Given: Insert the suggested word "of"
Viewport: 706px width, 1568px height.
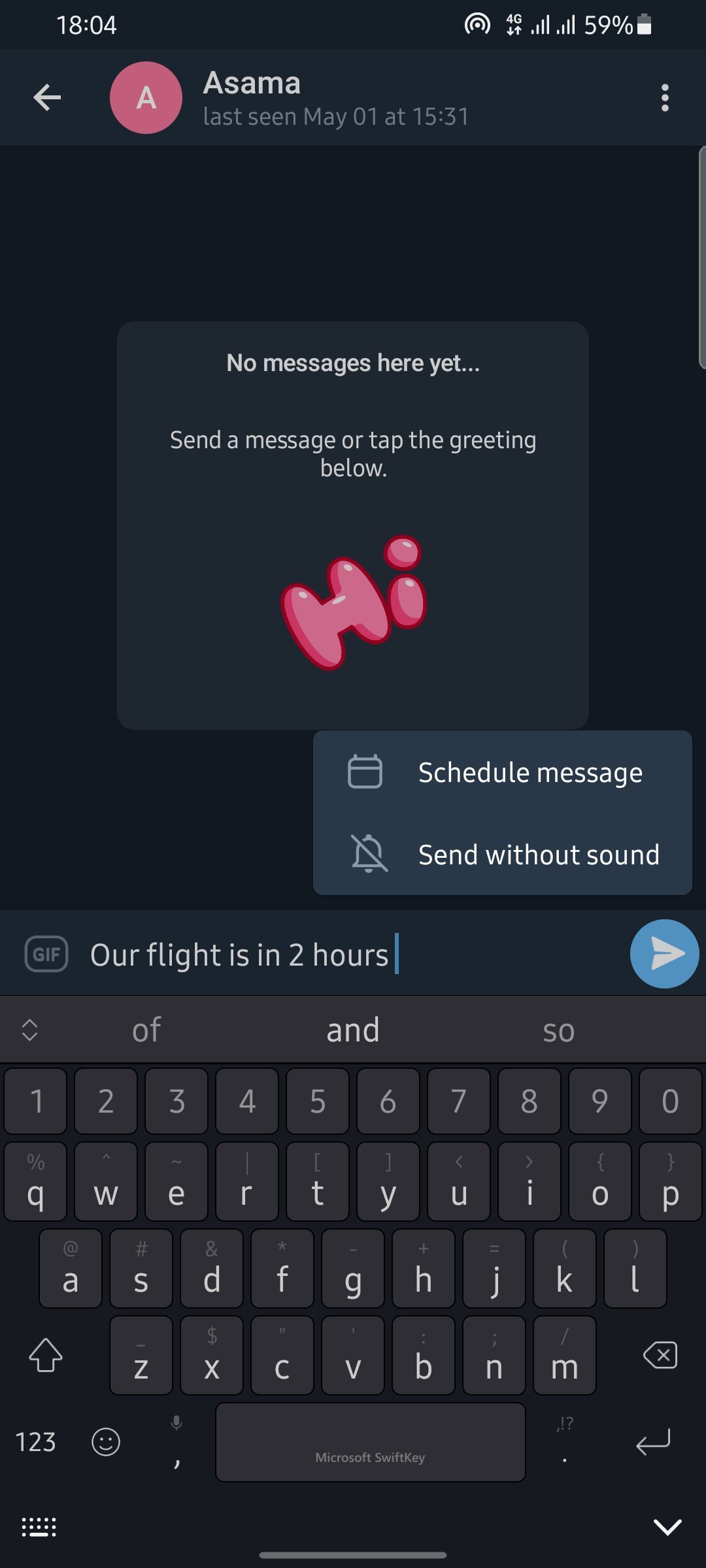Looking at the screenshot, I should [x=146, y=1030].
